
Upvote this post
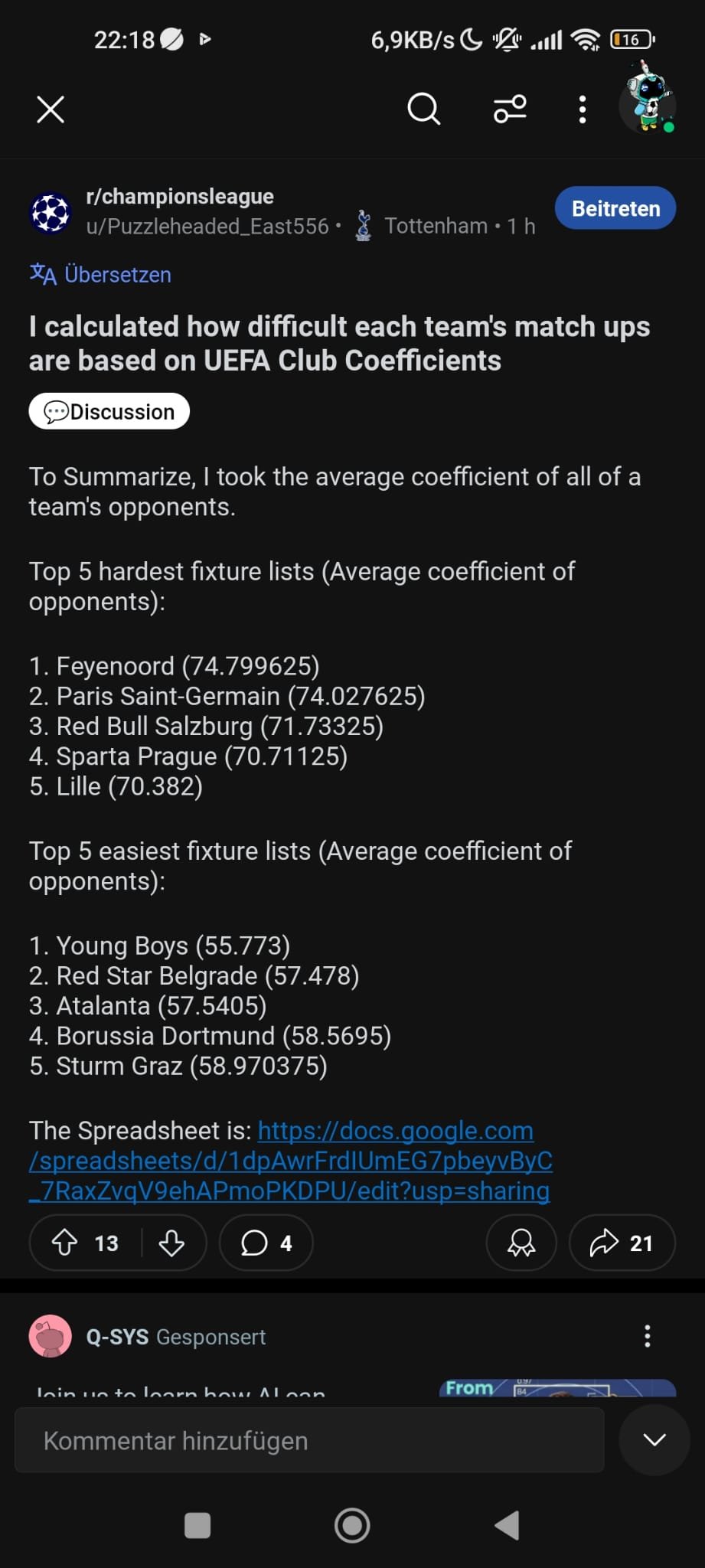65,1243
